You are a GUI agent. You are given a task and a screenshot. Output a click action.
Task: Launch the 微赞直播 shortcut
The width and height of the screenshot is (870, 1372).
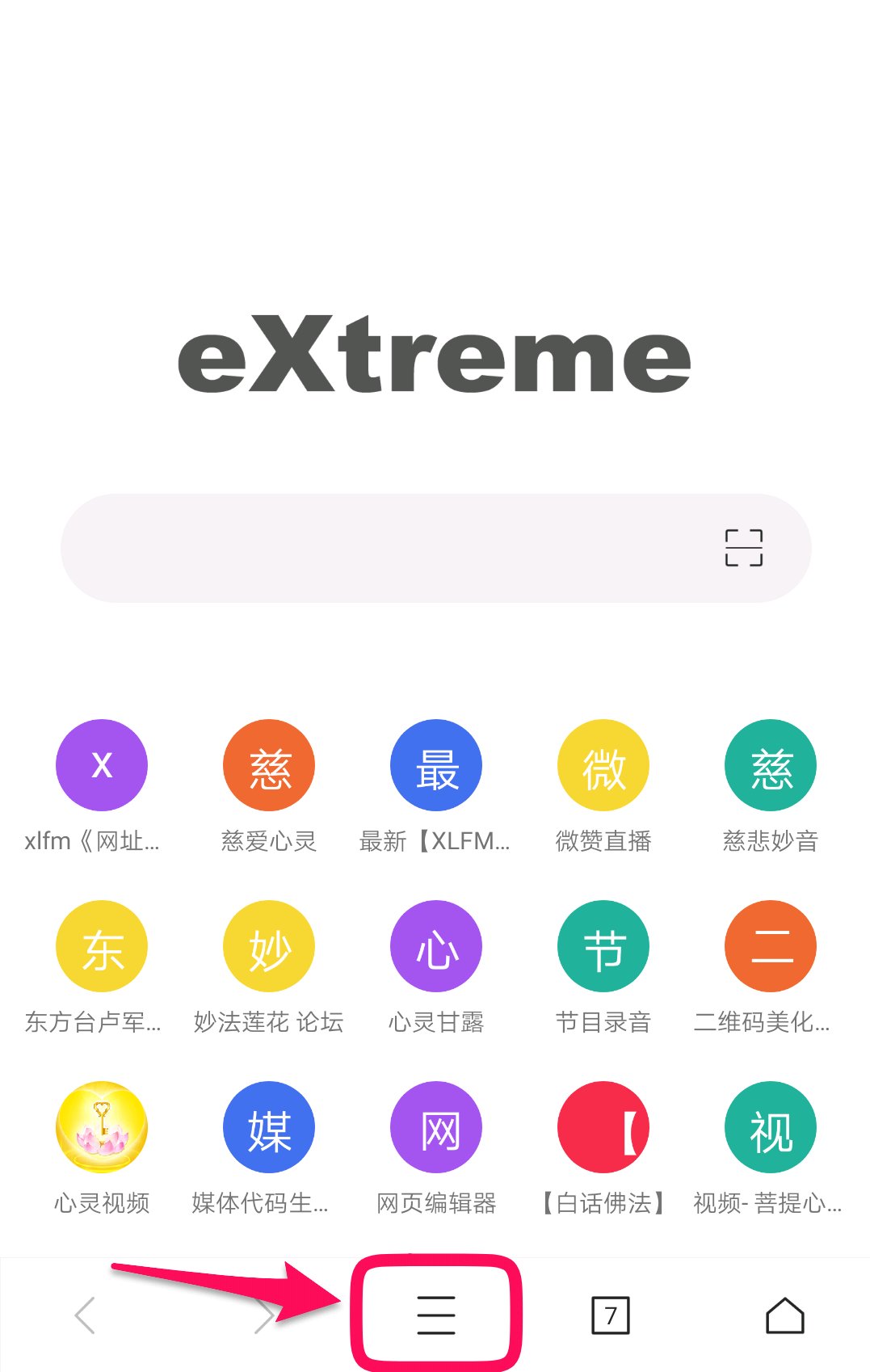coord(603,765)
